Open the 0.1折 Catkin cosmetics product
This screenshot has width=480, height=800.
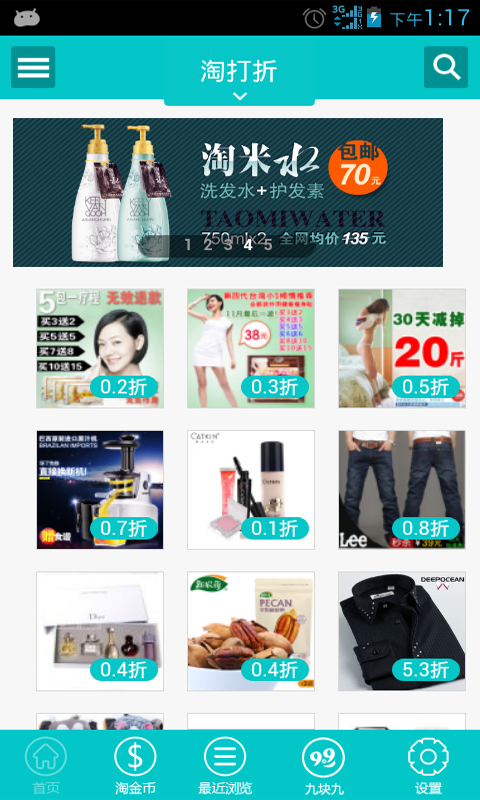251,490
